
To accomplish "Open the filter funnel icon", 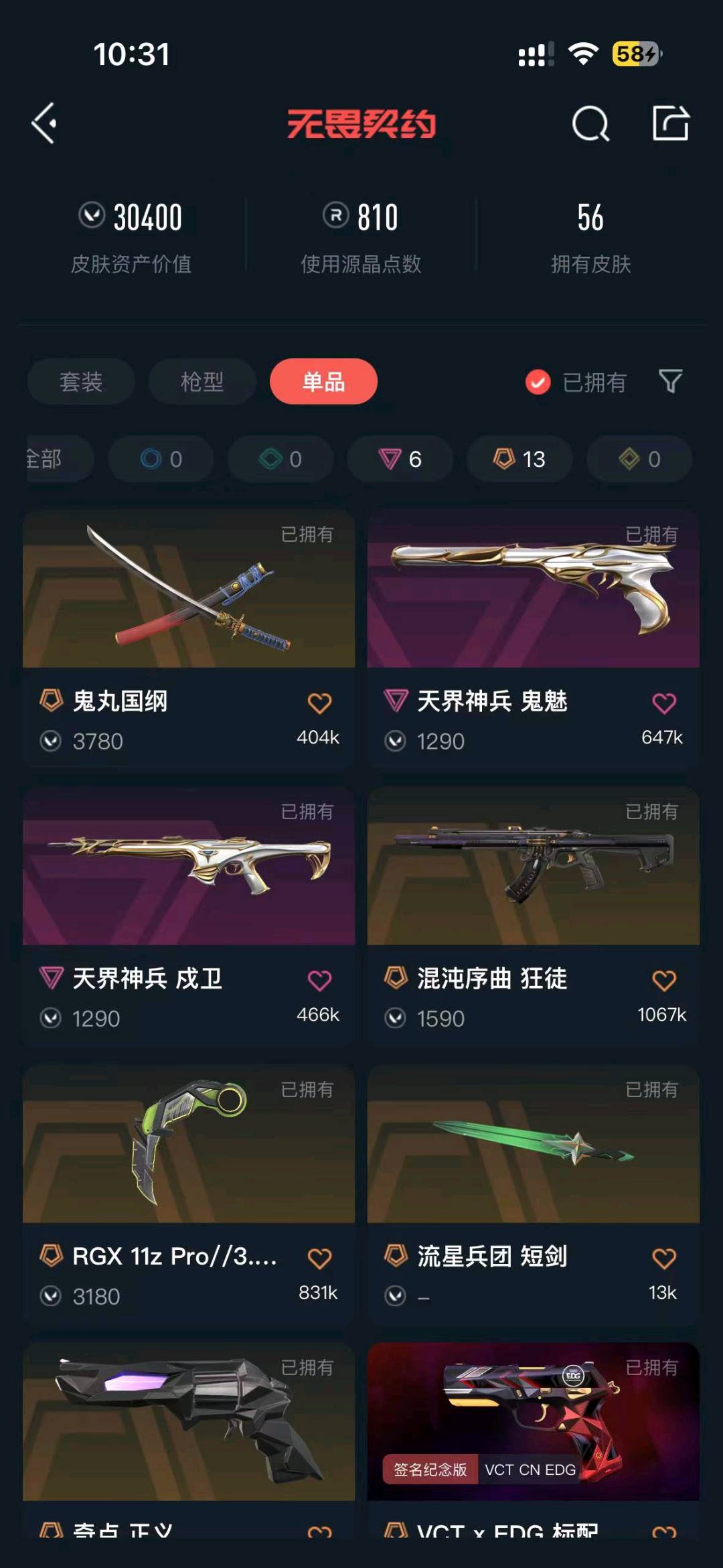I will pos(670,382).
